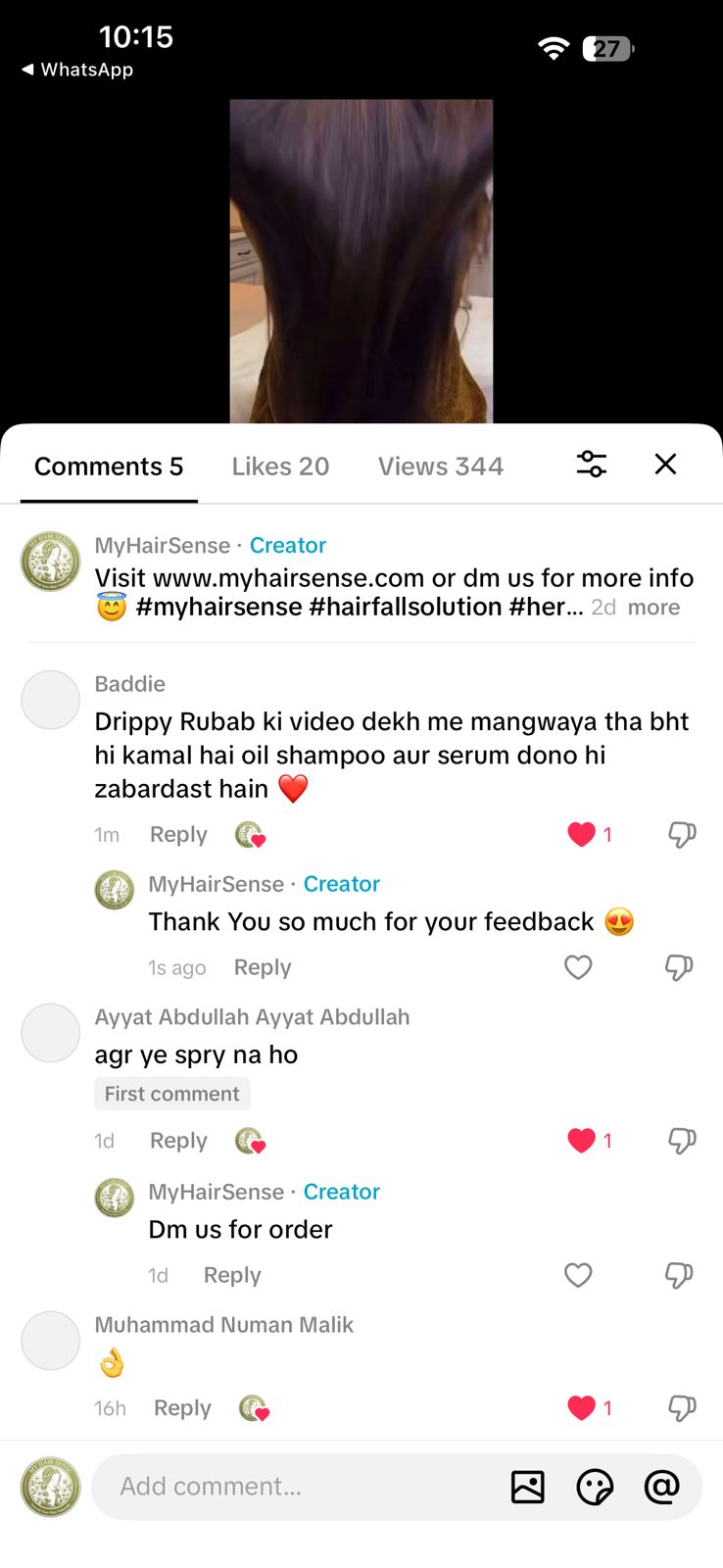Tap the Add comment field
Screen dimensions: 723x1568
(294, 1487)
